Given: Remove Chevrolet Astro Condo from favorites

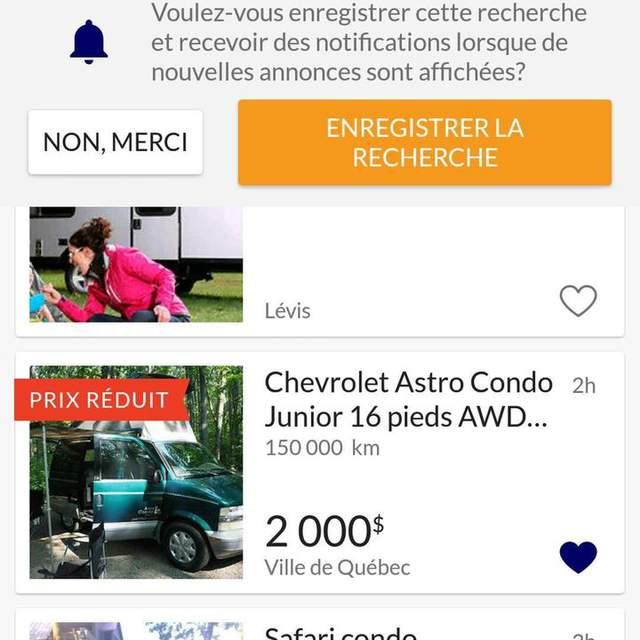Looking at the screenshot, I should click(577, 557).
